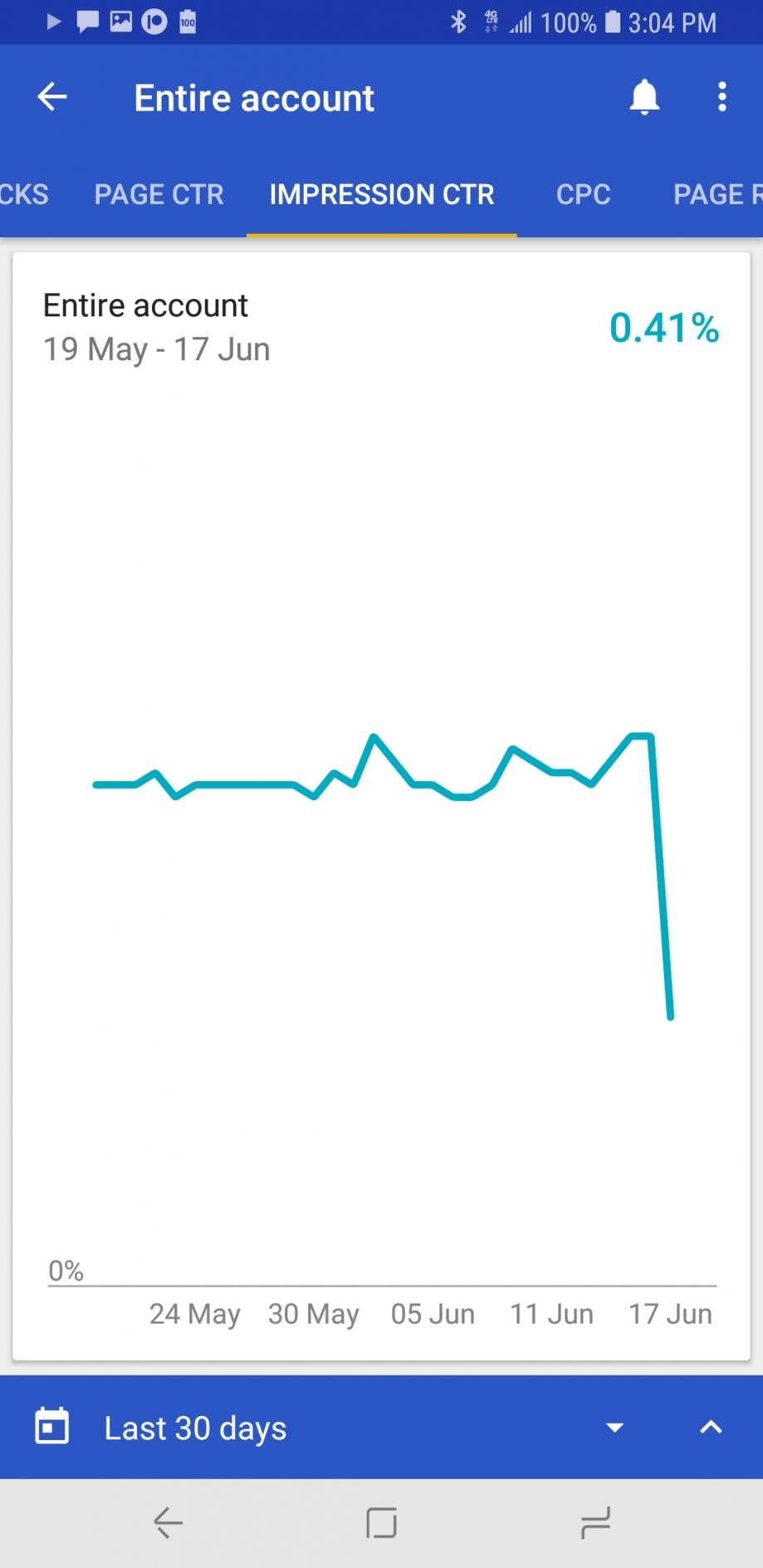
Task: Go back using the app bar arrow
Action: [x=51, y=97]
